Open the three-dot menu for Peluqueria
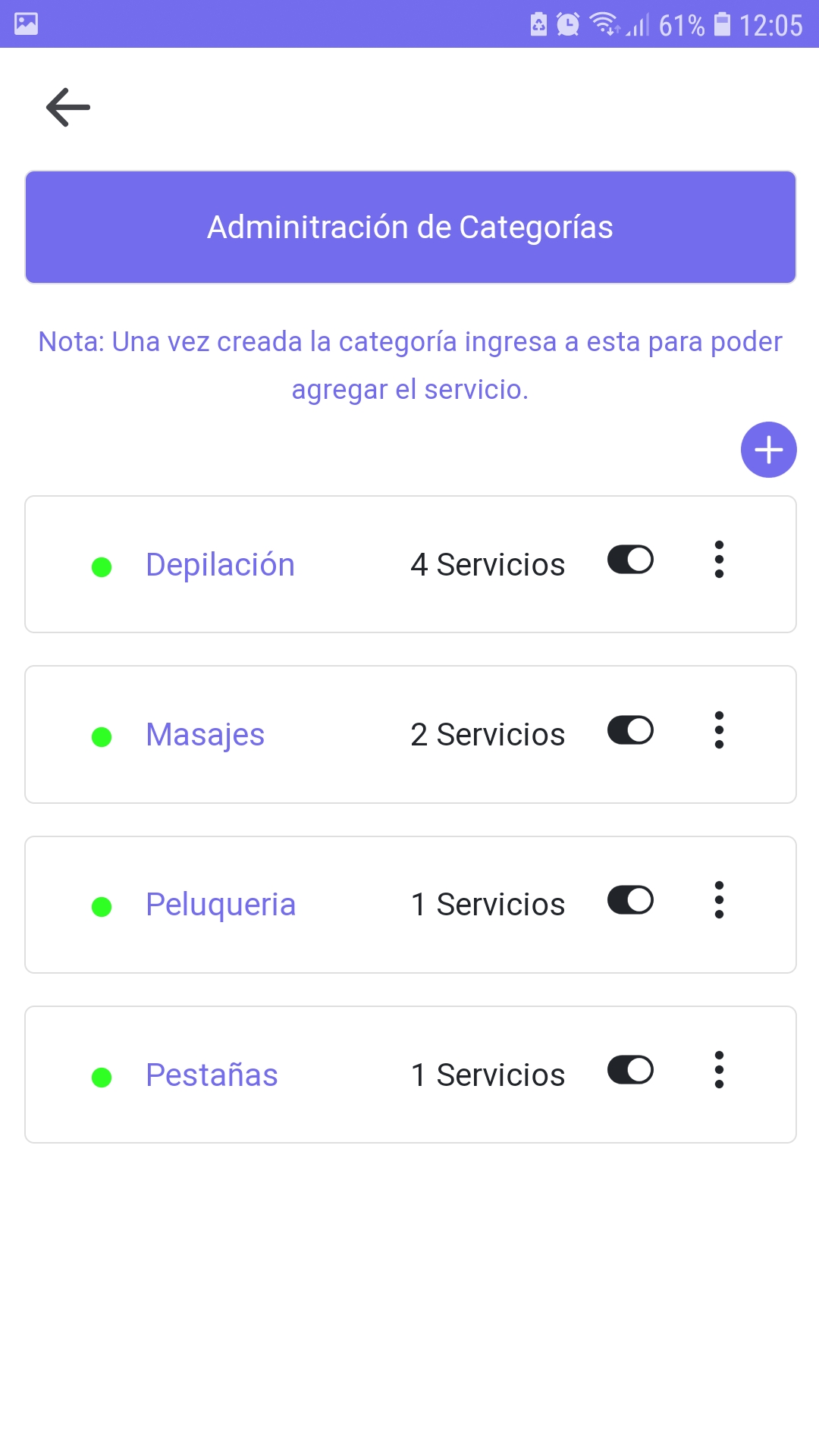 (x=719, y=902)
